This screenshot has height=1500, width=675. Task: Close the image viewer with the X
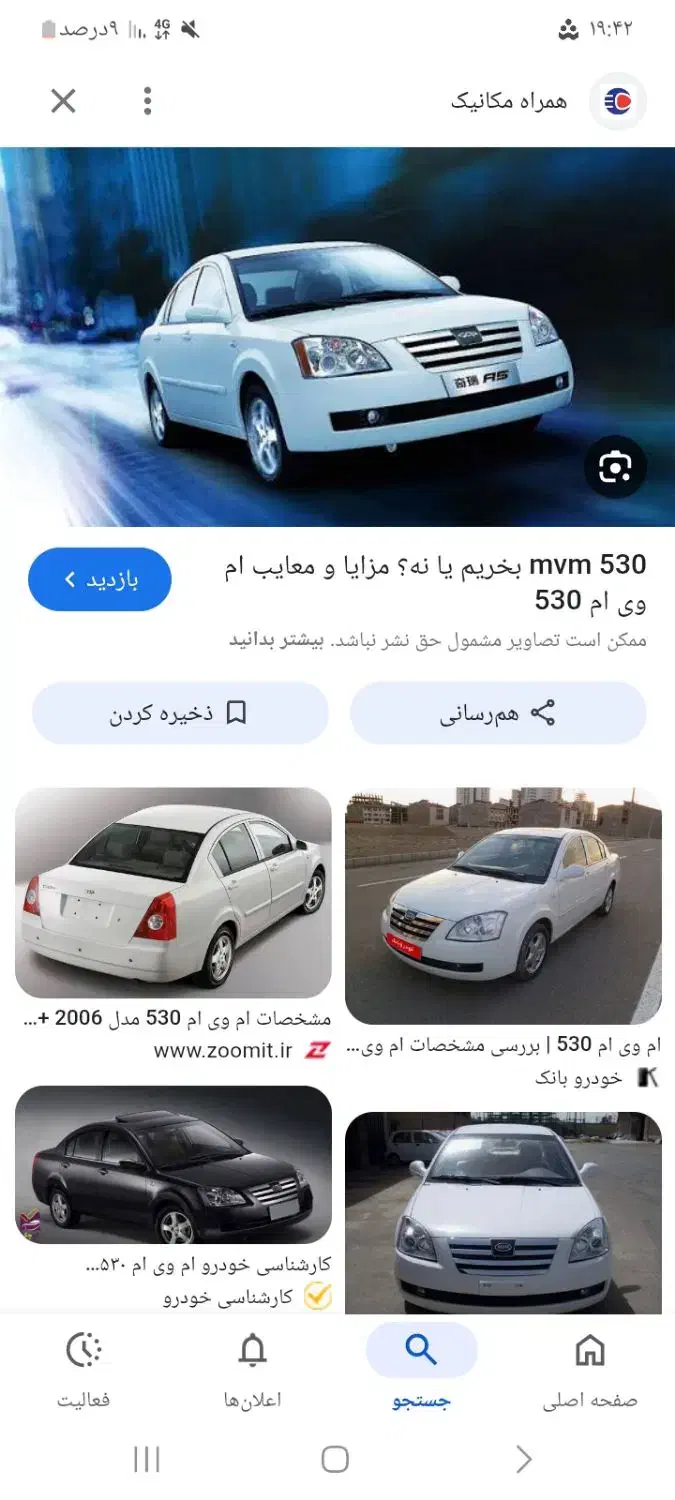click(63, 101)
